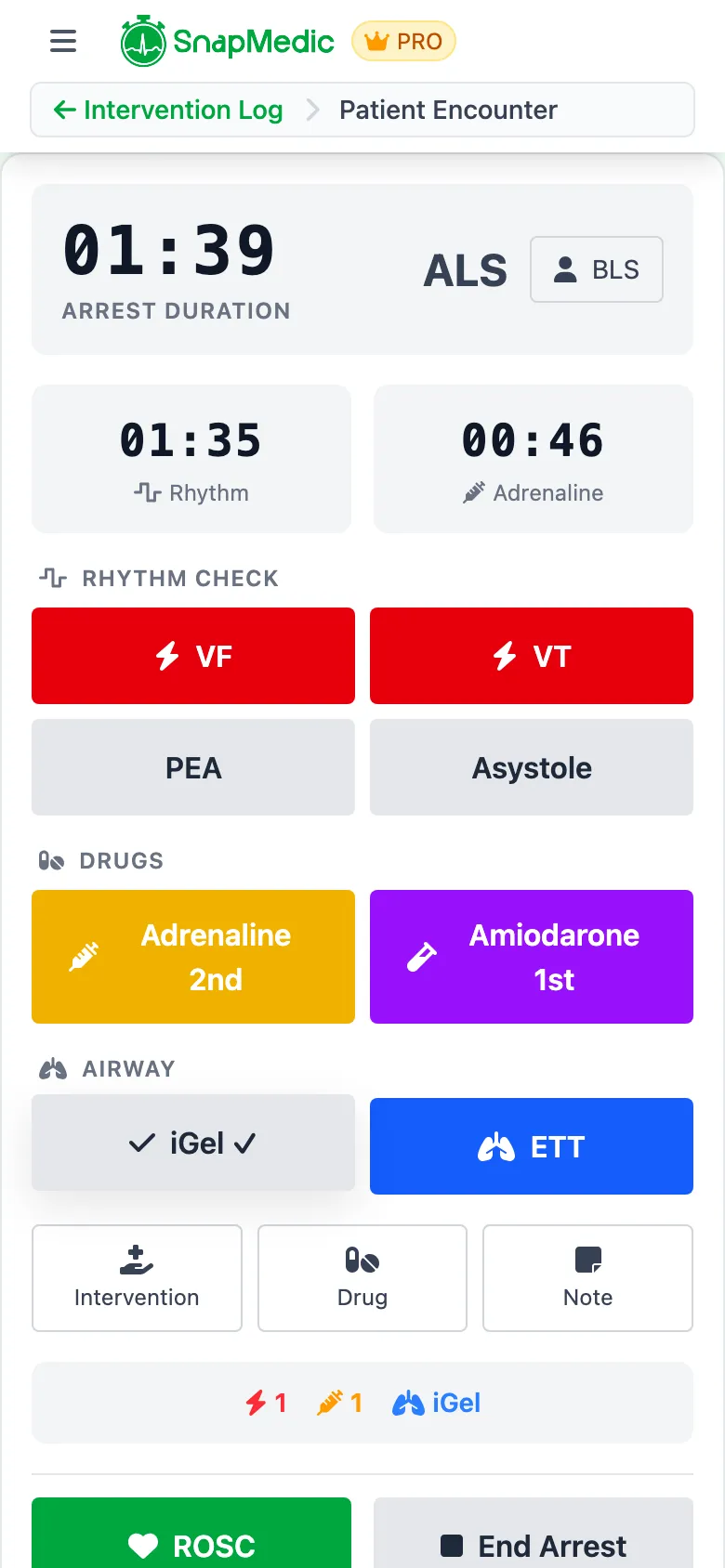Click the SnapMedic stopwatch logo
This screenshot has width=725, height=1568.
(x=141, y=41)
